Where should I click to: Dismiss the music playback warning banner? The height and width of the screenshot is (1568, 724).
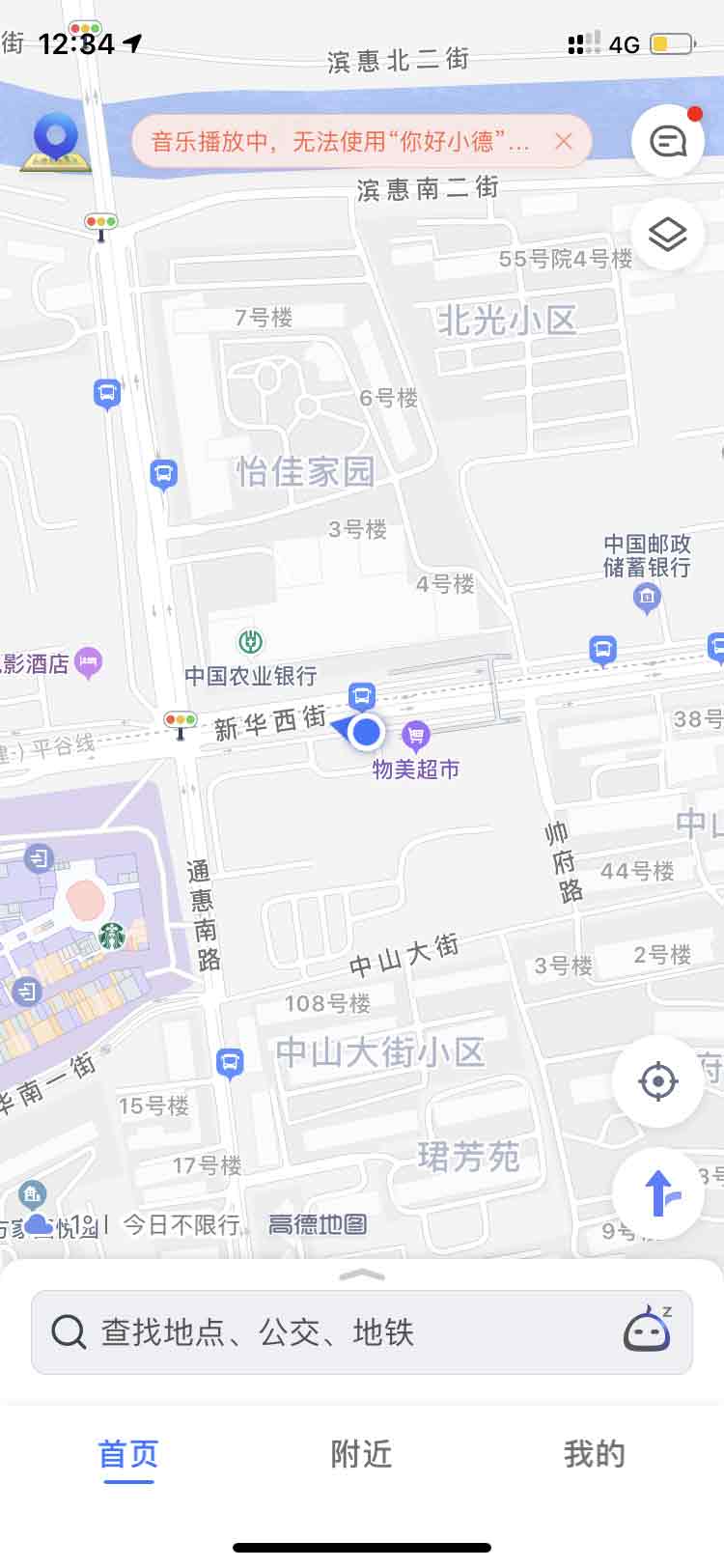[x=564, y=142]
